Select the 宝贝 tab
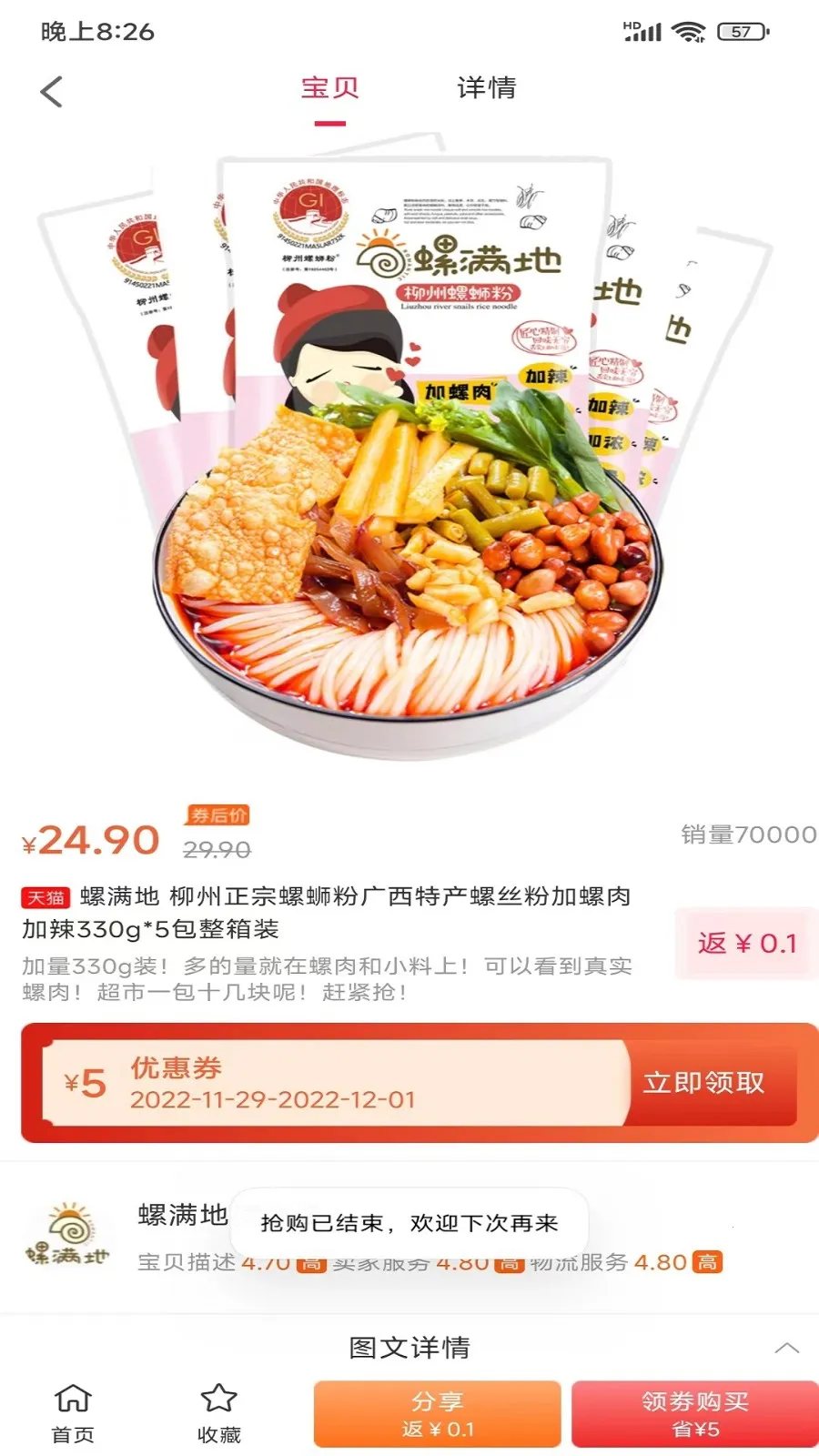Image resolution: width=819 pixels, height=1456 pixels. pos(329,88)
